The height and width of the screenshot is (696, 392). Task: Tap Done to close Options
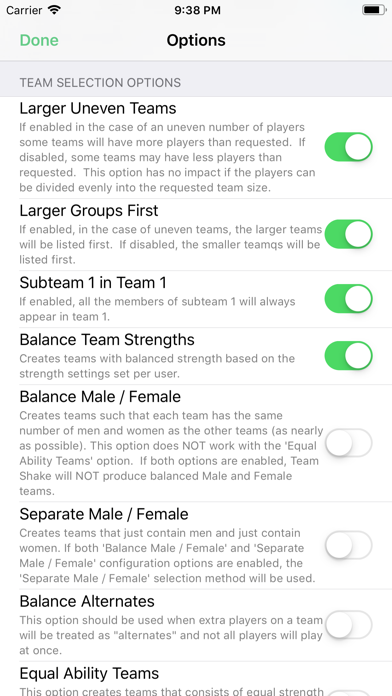pyautogui.click(x=39, y=40)
